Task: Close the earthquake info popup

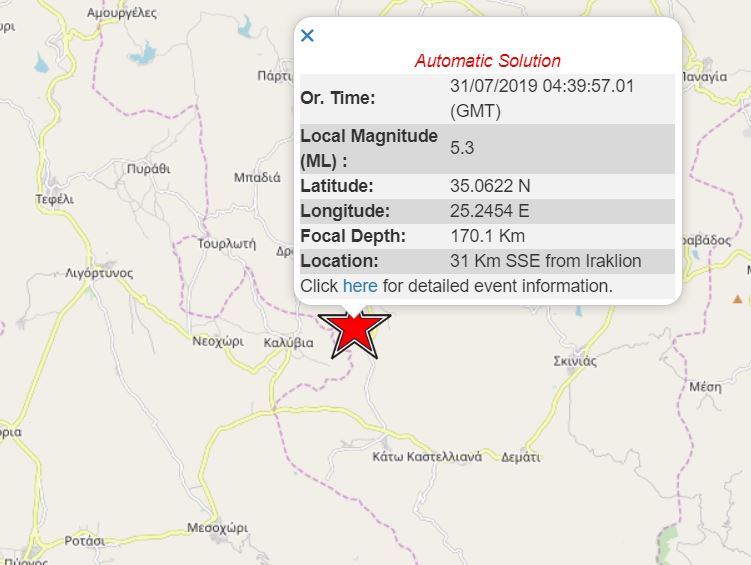Action: pos(307,36)
